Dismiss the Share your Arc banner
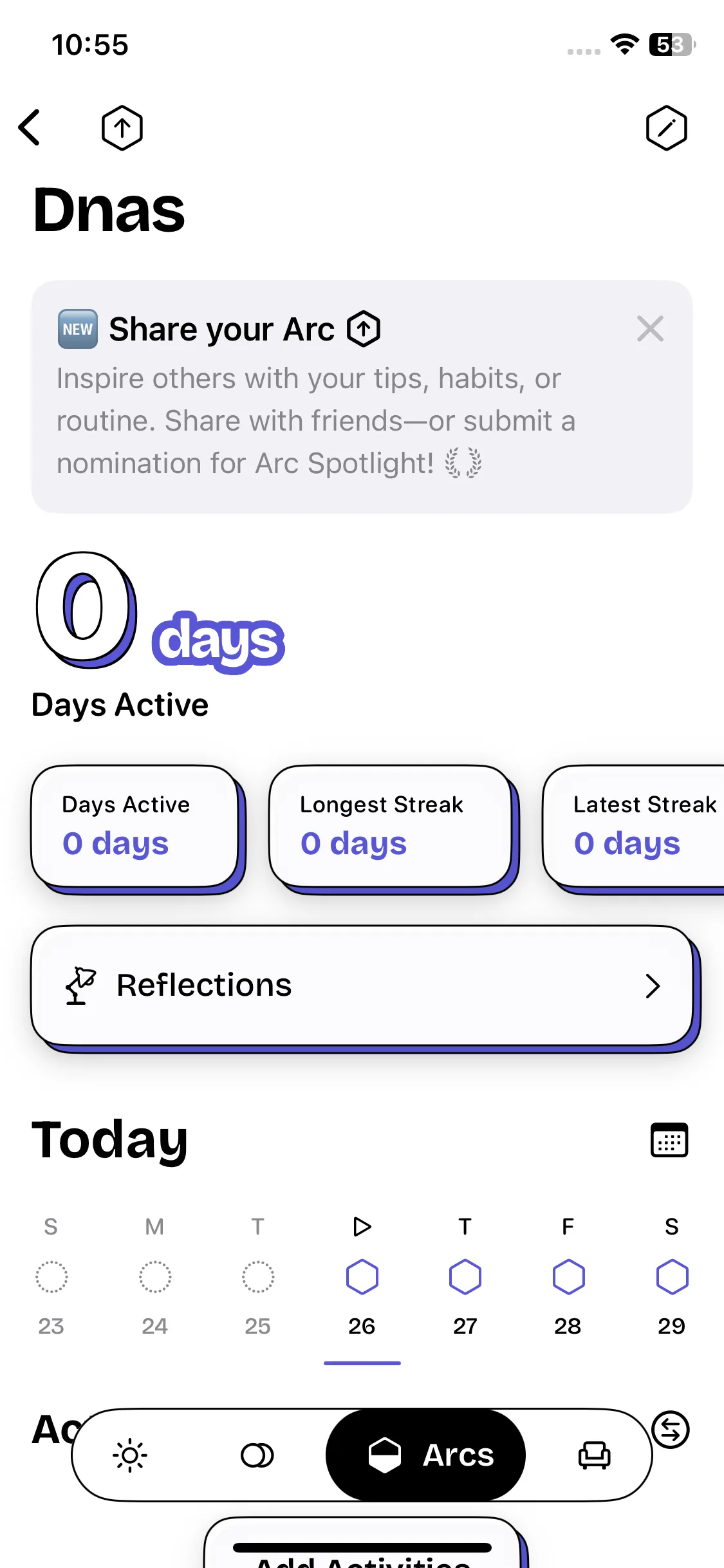 coord(650,329)
